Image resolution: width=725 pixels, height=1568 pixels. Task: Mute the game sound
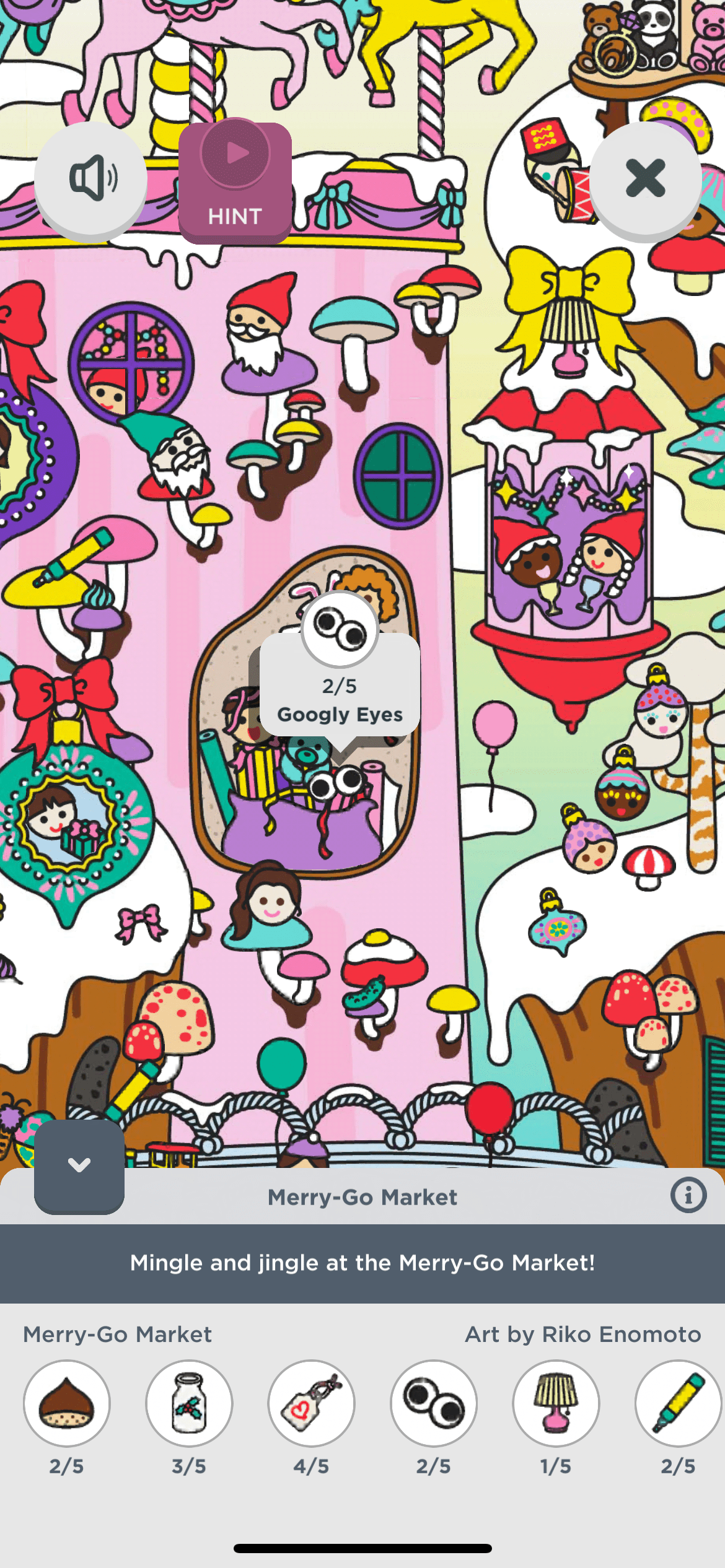[x=90, y=178]
